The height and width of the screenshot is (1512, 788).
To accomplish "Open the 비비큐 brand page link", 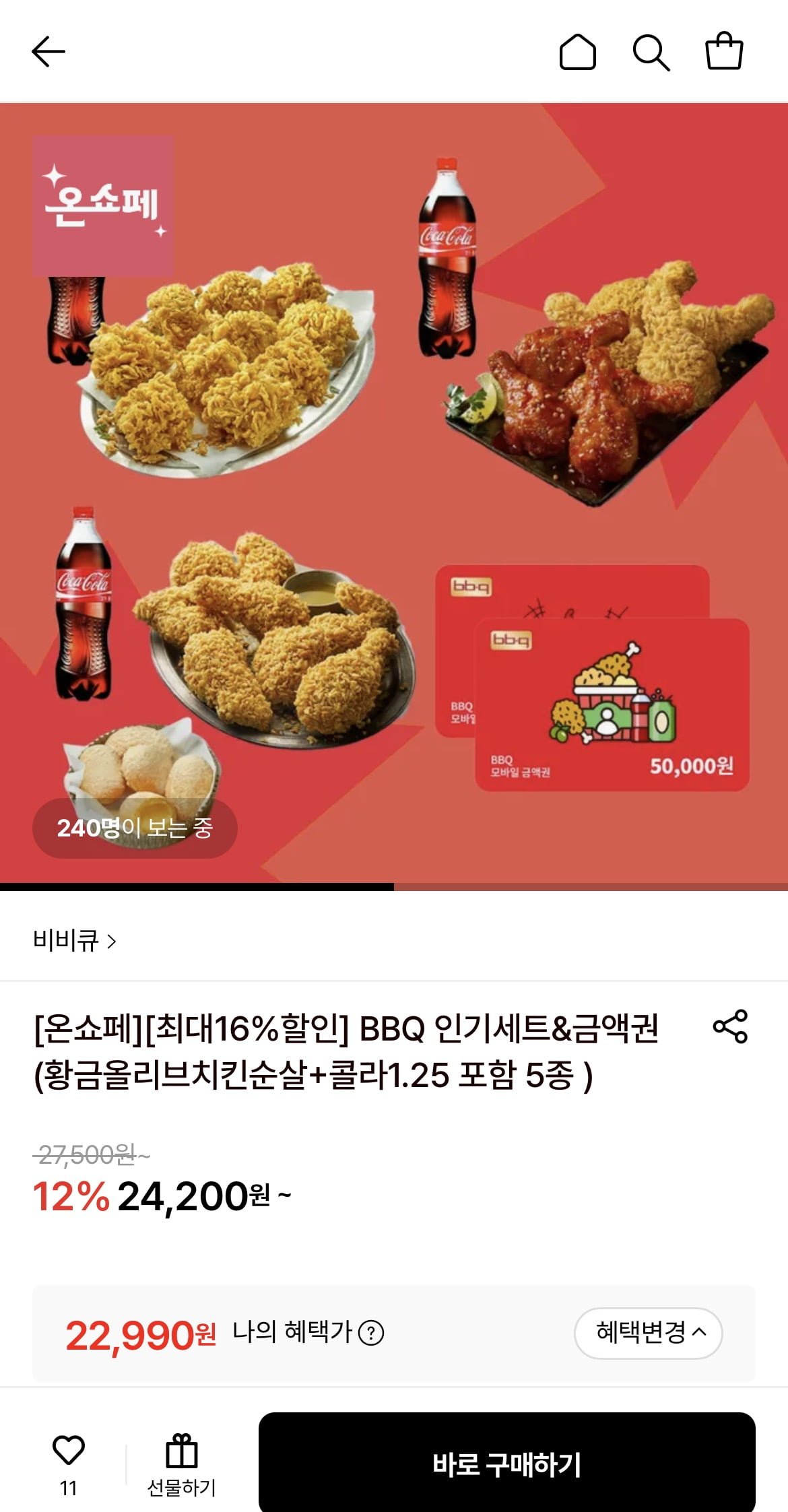I will point(74,940).
